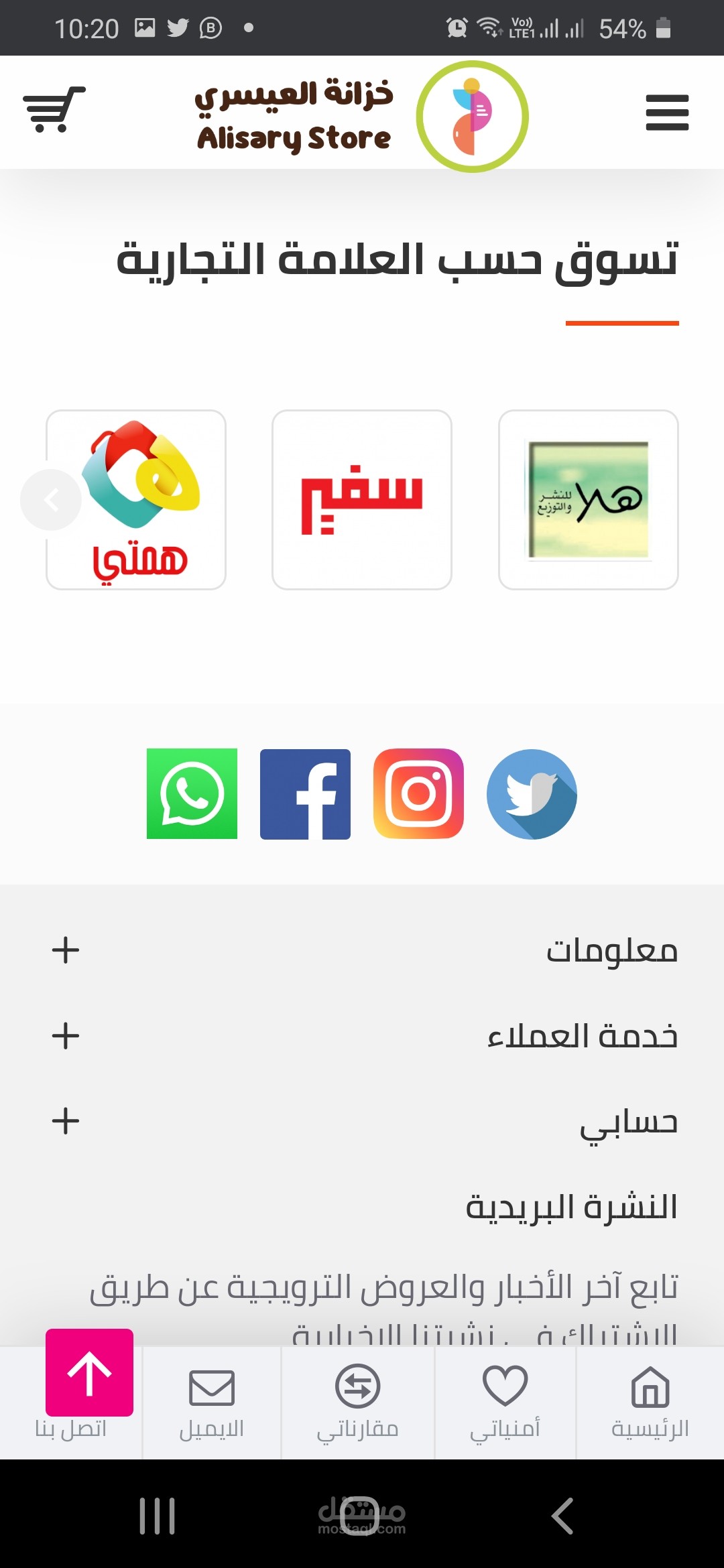Open the Alisary Store logo home link
The image size is (724, 1568).
point(362,117)
